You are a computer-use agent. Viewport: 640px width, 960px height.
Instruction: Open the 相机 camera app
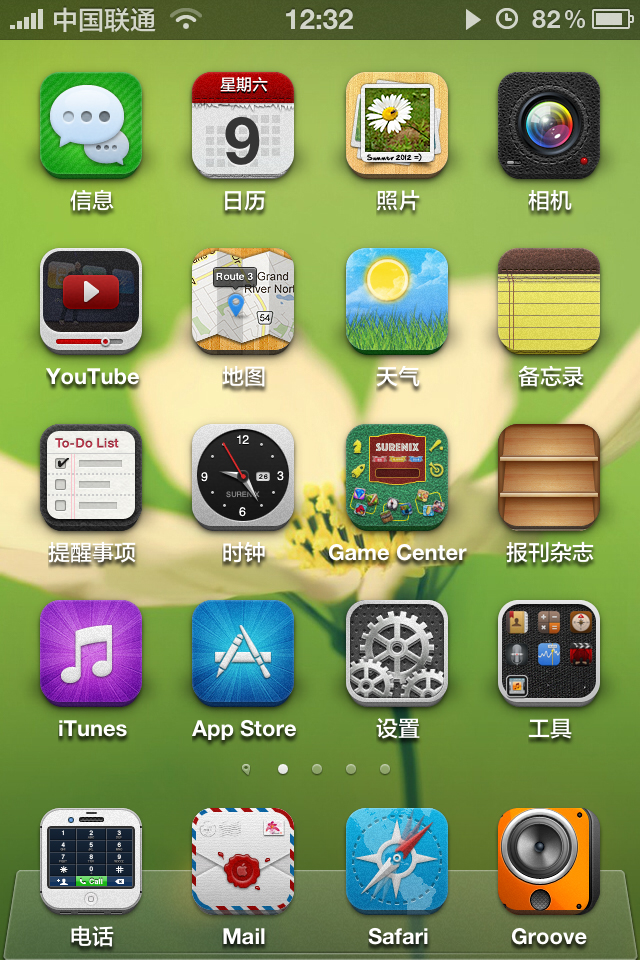[549, 125]
